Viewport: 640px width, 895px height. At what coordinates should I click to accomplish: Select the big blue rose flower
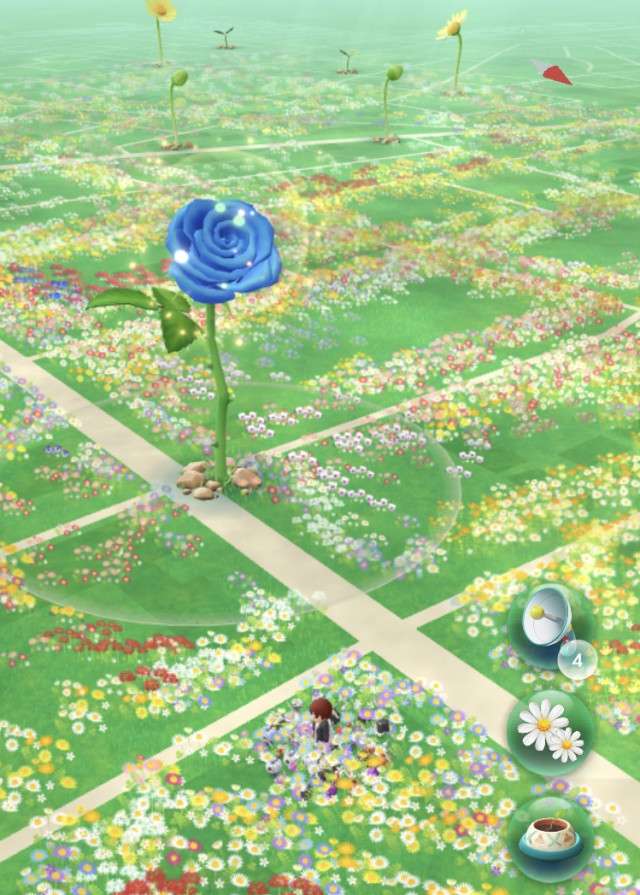click(x=222, y=250)
